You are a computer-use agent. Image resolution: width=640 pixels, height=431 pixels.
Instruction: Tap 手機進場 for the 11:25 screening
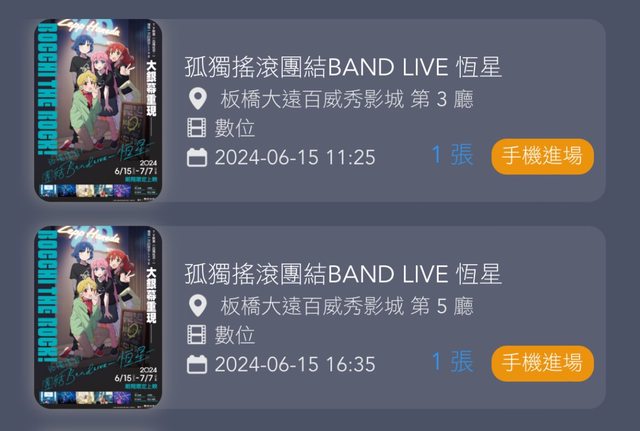543,156
